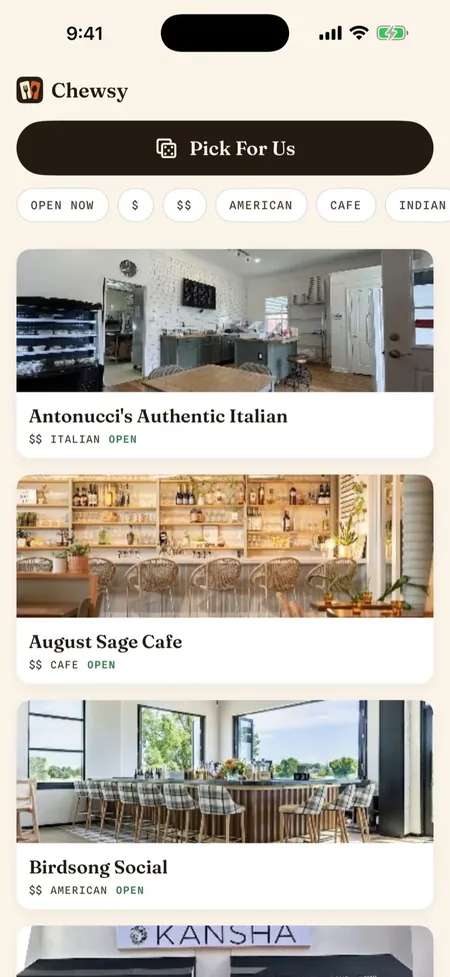Open the Kansha restaurant card
Image resolution: width=450 pixels, height=977 pixels.
pyautogui.click(x=224, y=951)
